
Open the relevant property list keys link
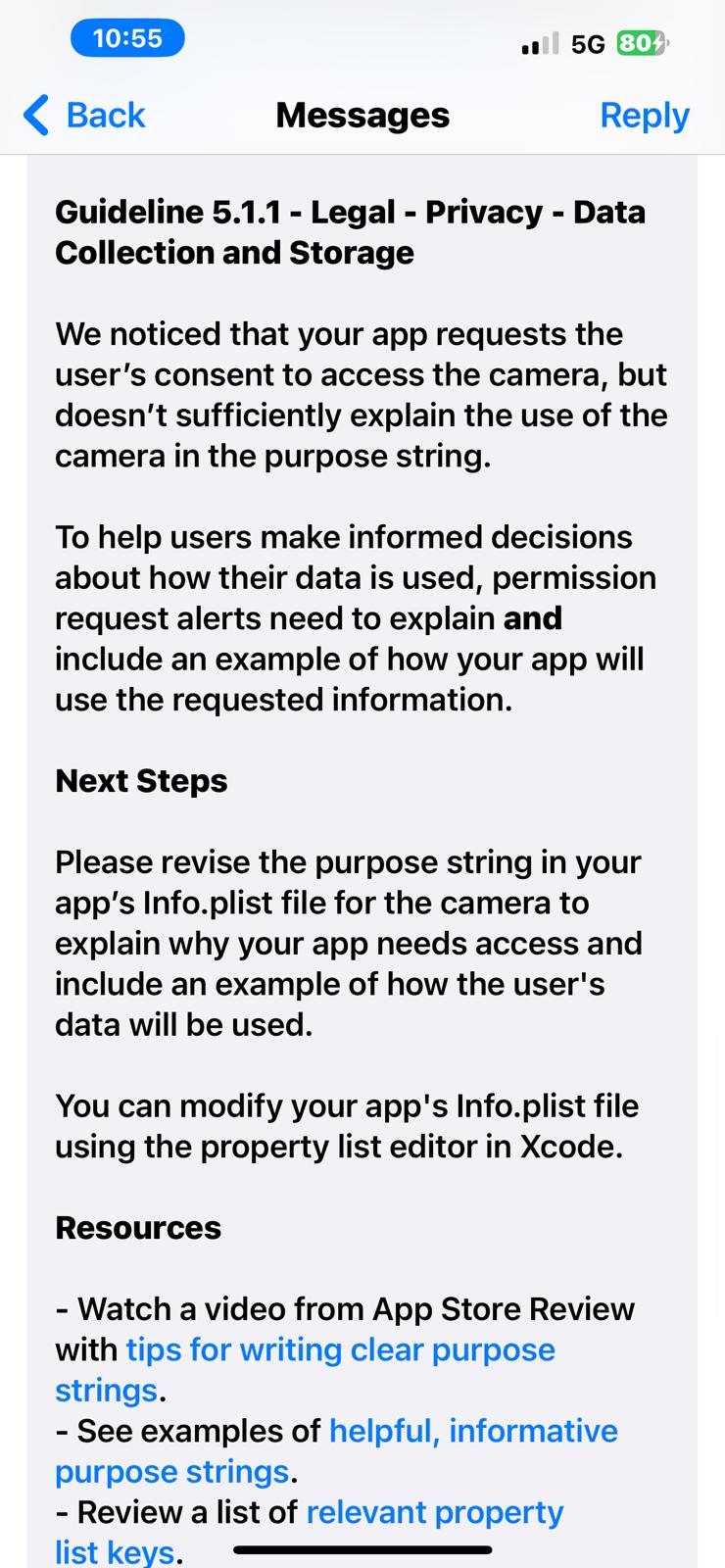[x=434, y=1513]
